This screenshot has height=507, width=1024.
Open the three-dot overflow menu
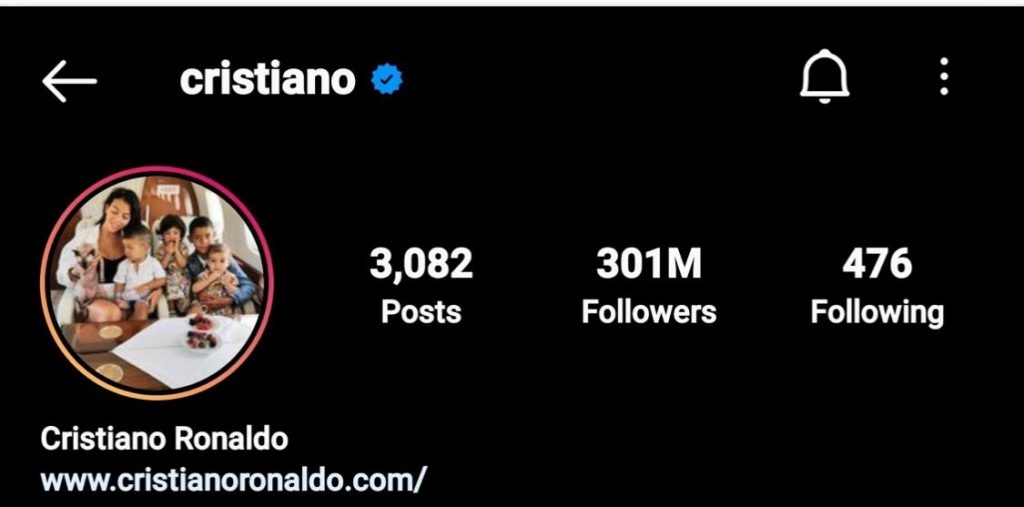pyautogui.click(x=944, y=77)
